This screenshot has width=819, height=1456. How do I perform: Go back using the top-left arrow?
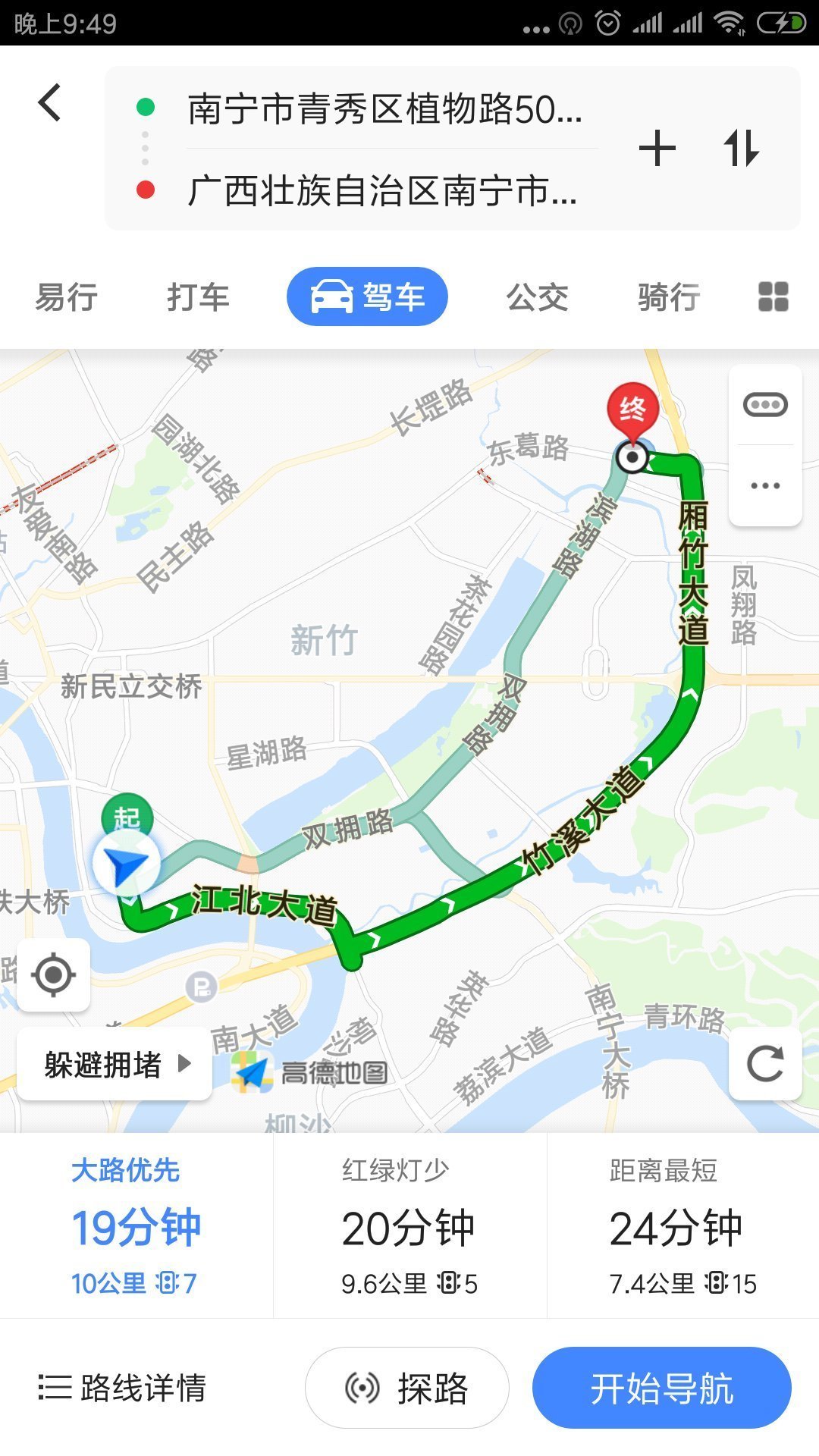pyautogui.click(x=50, y=103)
